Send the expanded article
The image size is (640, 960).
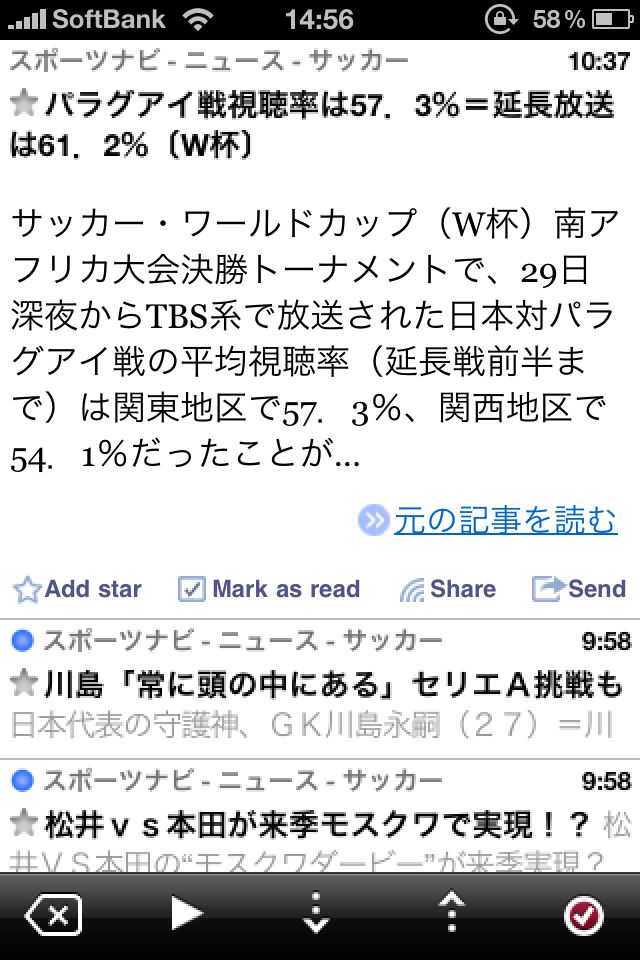coord(579,589)
